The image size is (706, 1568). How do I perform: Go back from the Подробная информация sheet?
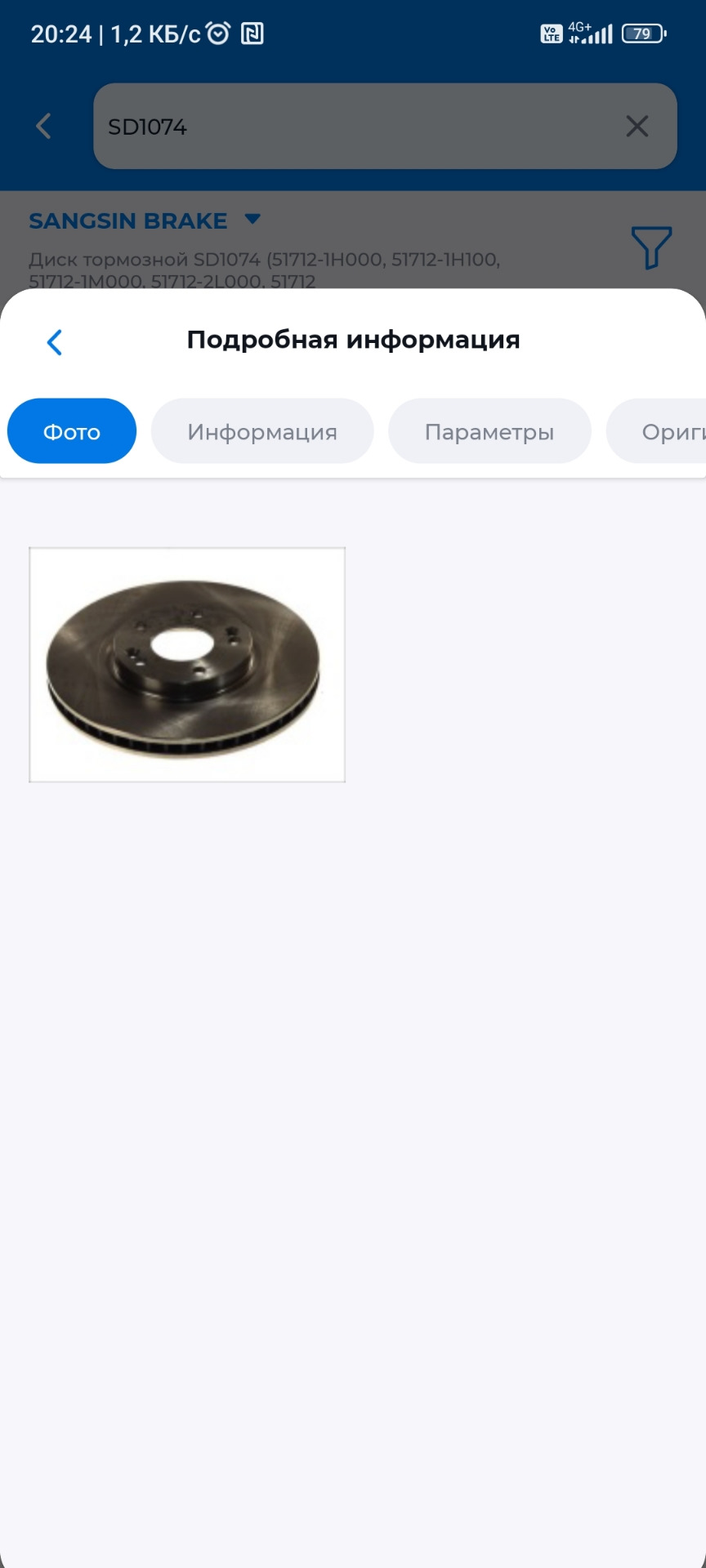[55, 342]
